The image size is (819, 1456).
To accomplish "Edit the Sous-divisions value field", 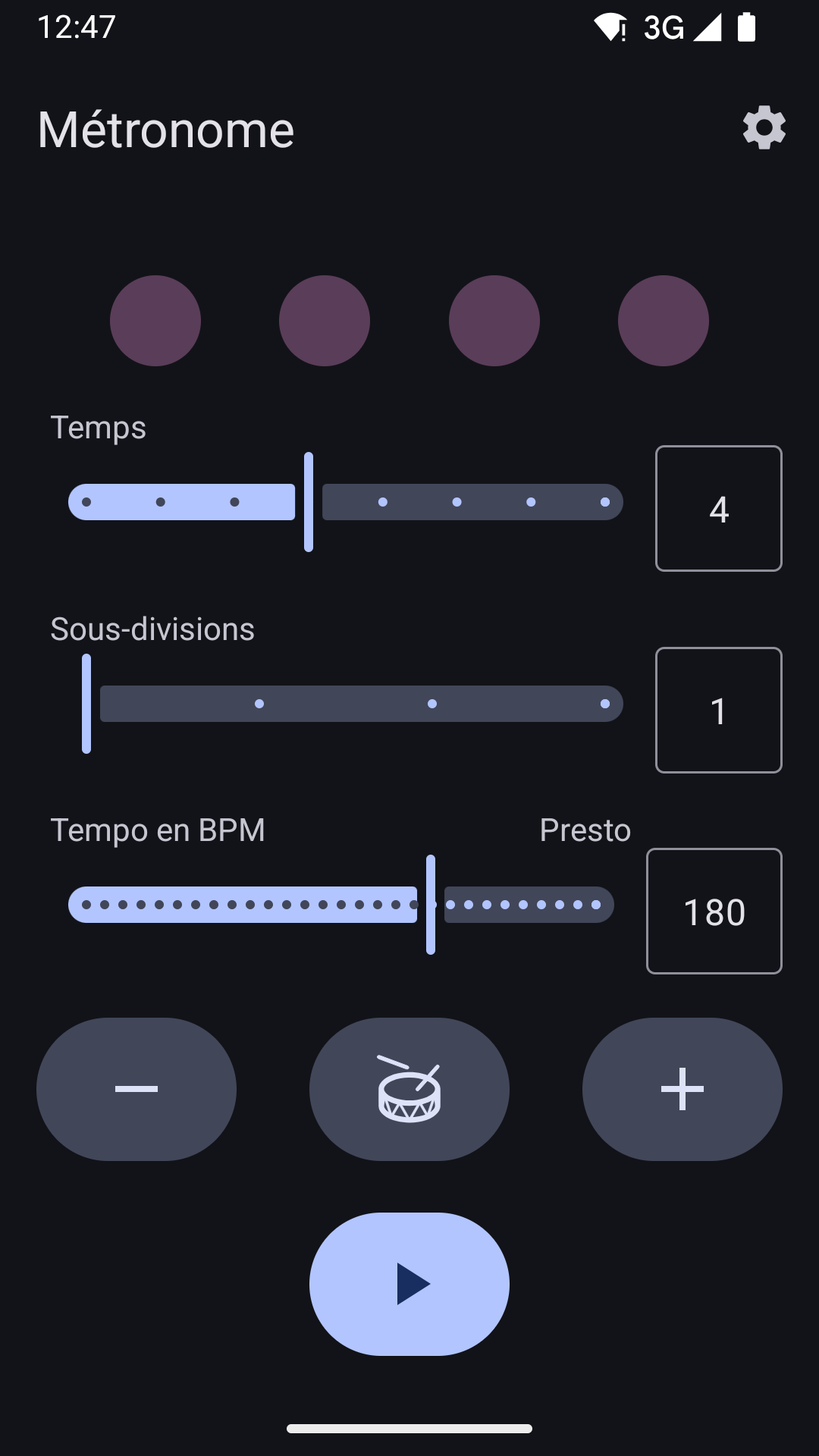I will click(718, 710).
